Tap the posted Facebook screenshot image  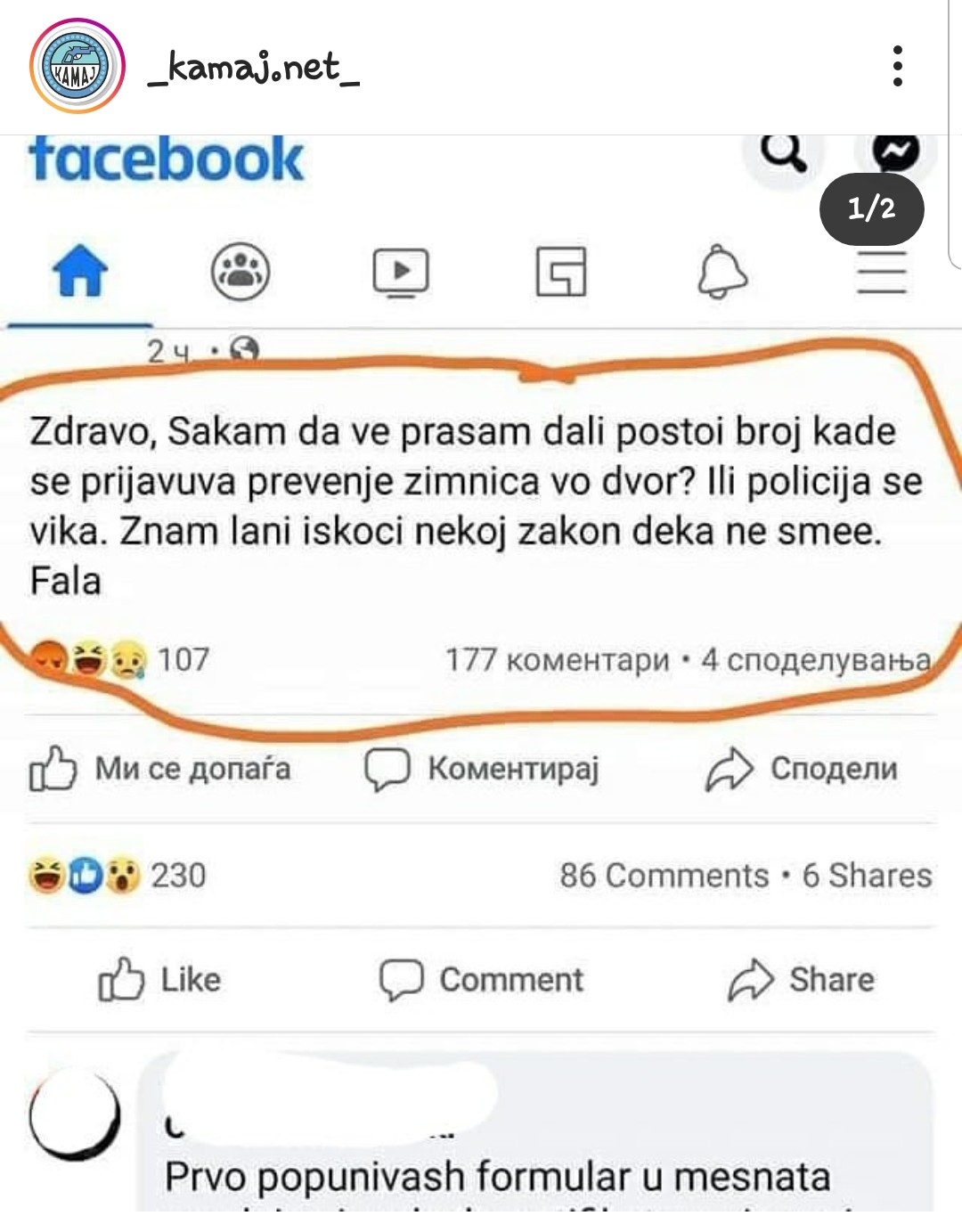coord(481,677)
